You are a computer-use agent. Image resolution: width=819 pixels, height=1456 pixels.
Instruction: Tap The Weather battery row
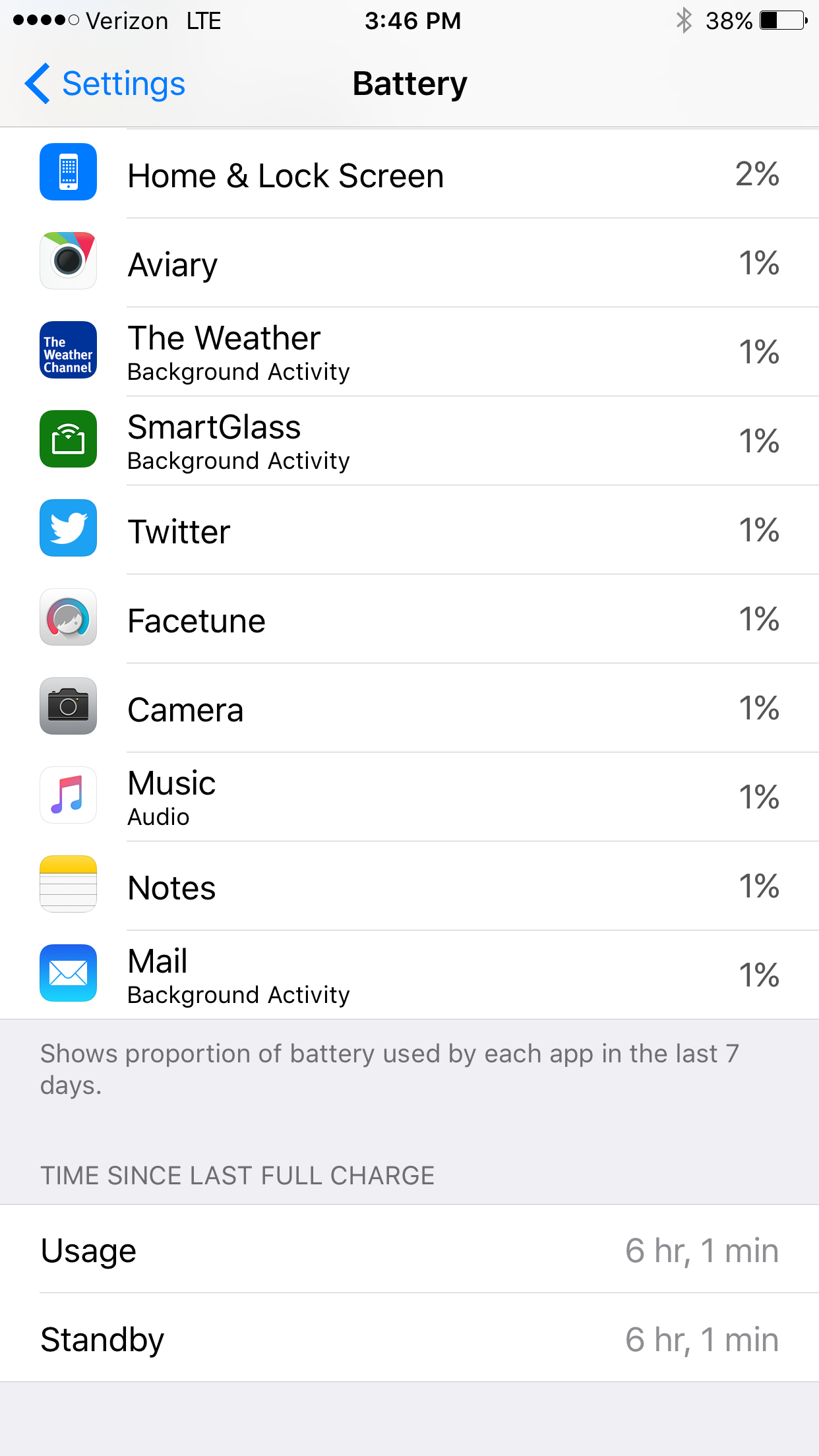(x=409, y=353)
